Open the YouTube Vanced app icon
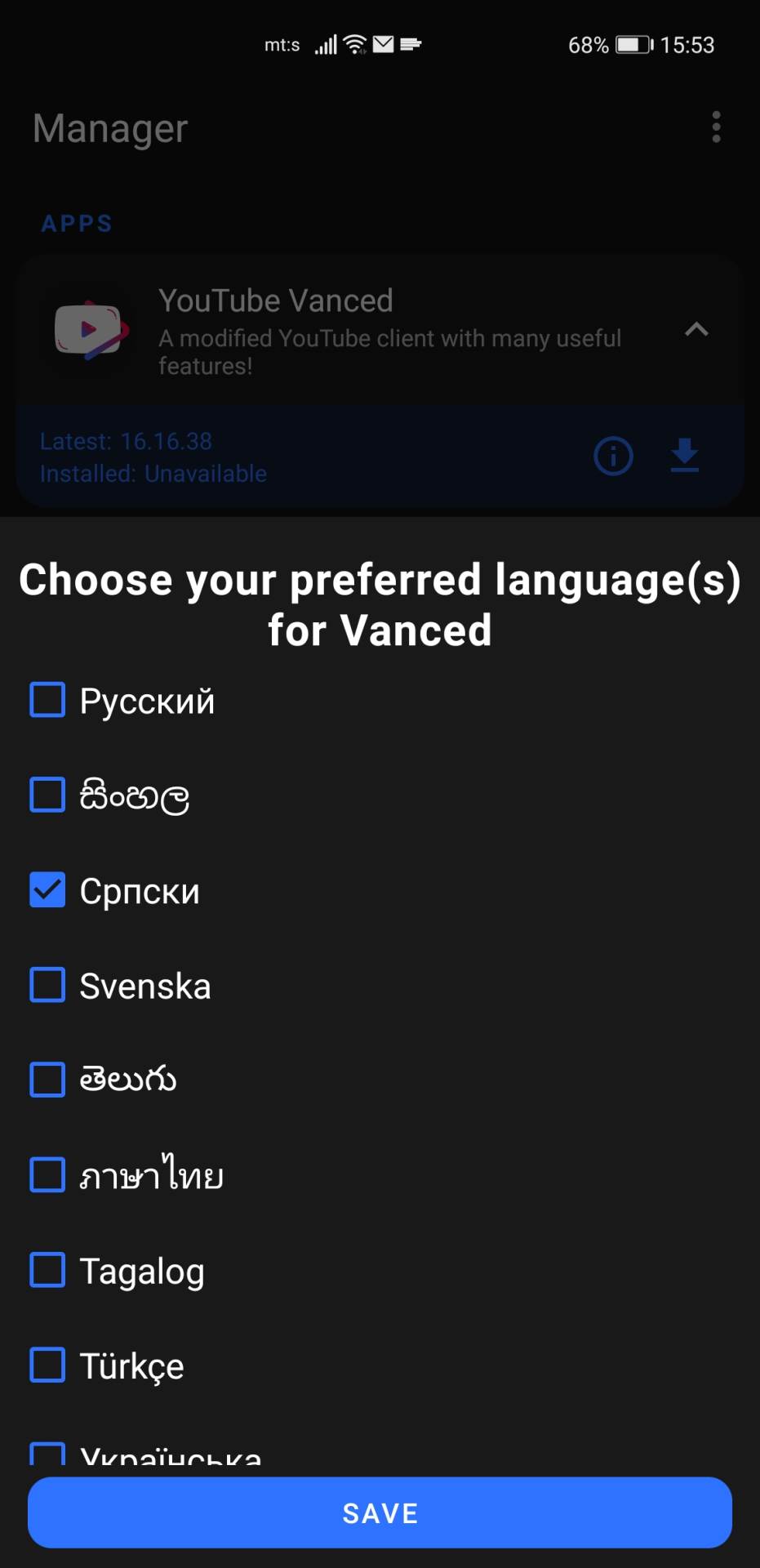Screen dimensions: 760x1568 coord(88,330)
